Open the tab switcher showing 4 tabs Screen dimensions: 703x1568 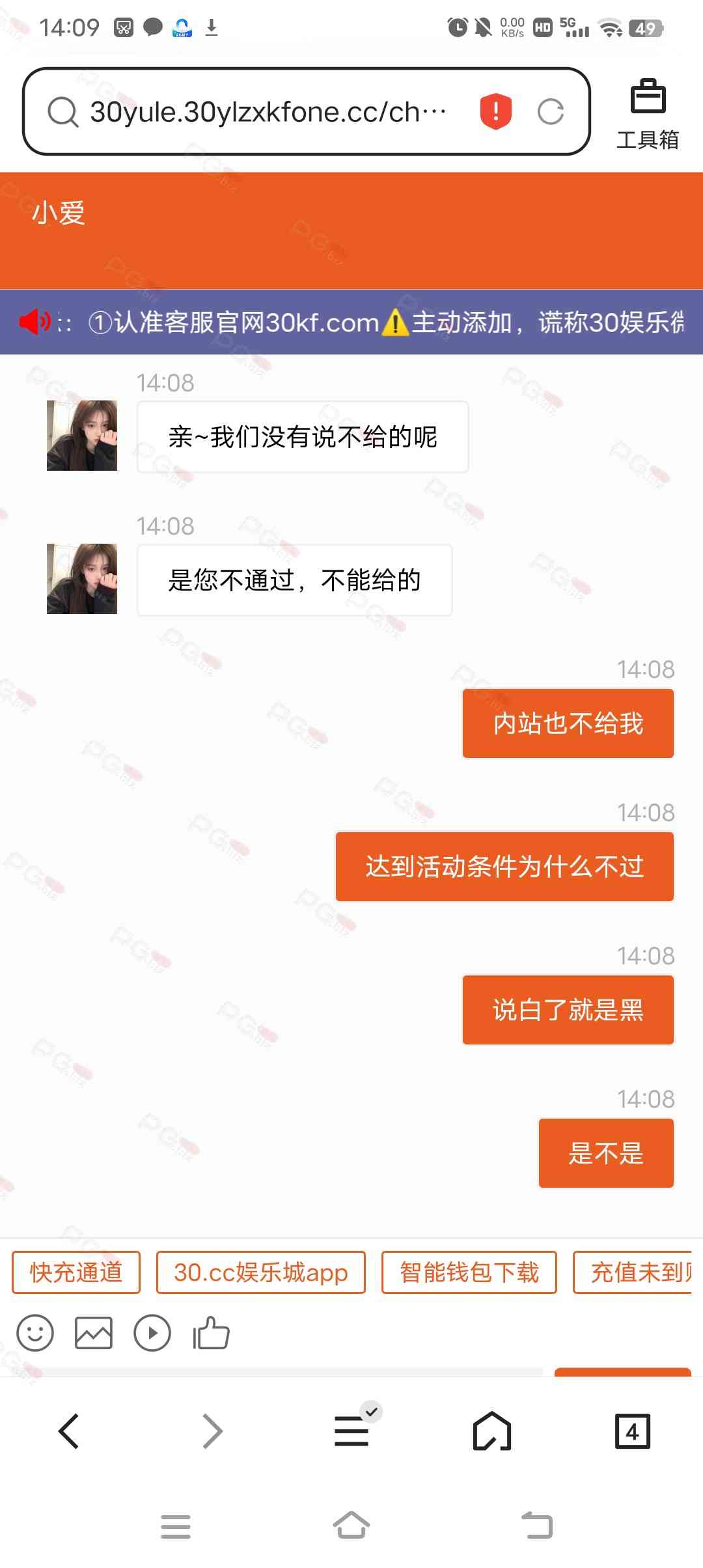tap(632, 1431)
